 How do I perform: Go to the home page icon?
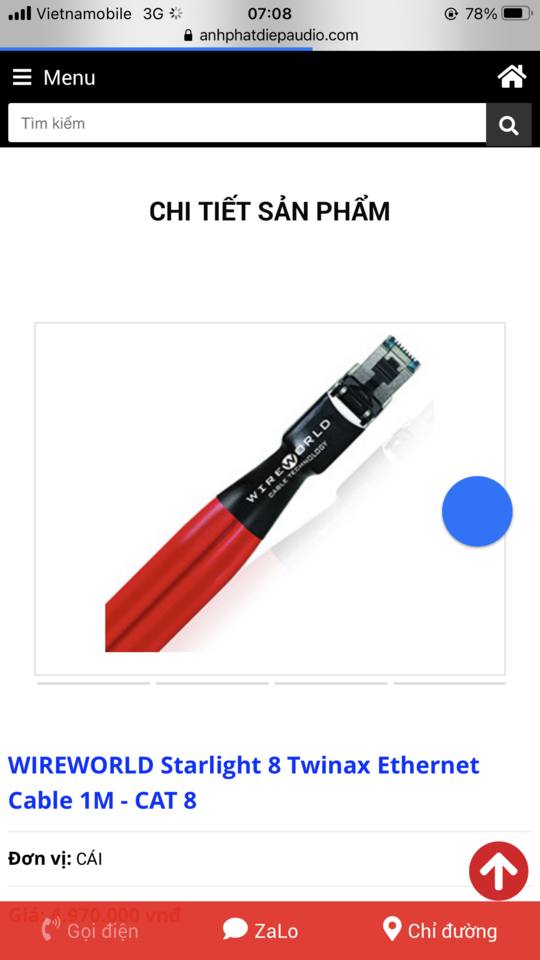[x=512, y=77]
